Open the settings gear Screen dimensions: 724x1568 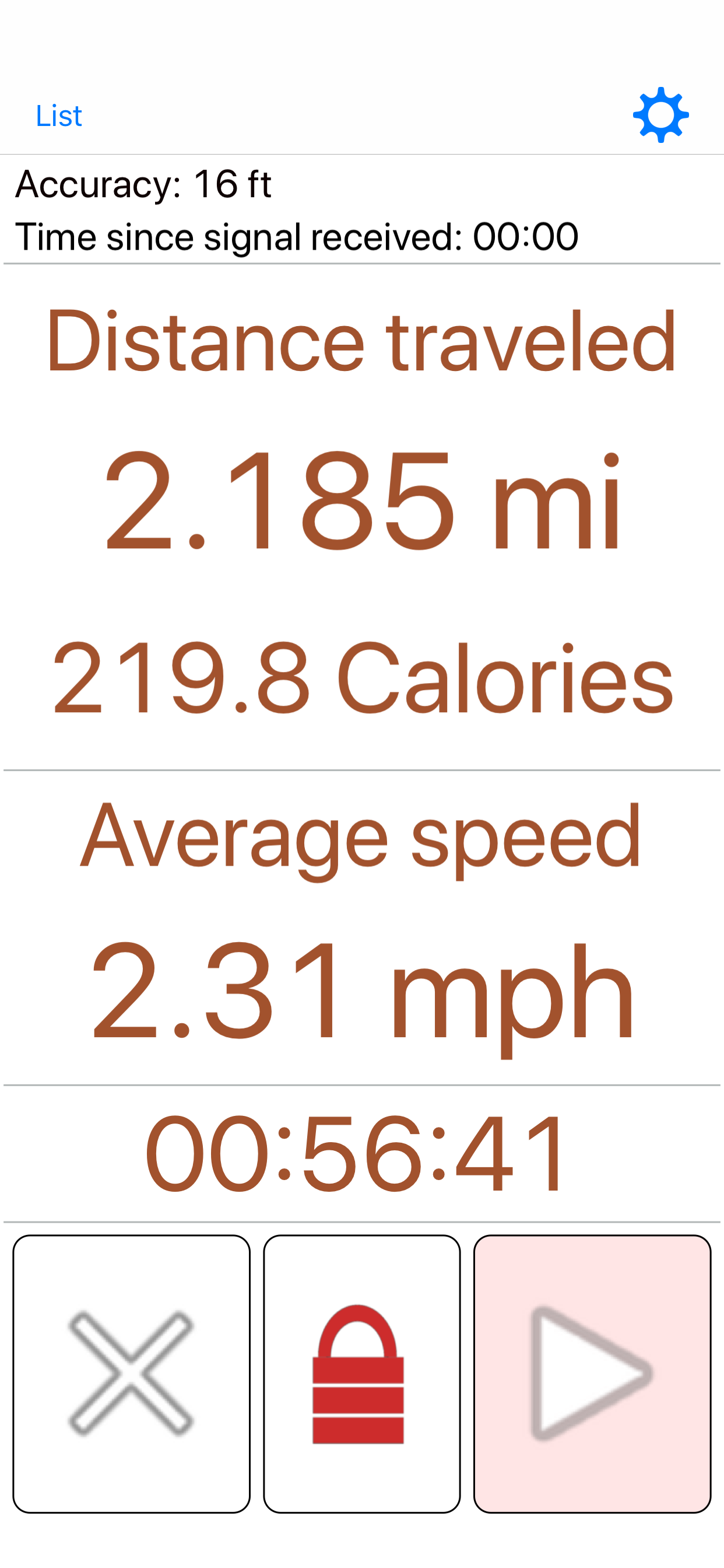(x=660, y=115)
